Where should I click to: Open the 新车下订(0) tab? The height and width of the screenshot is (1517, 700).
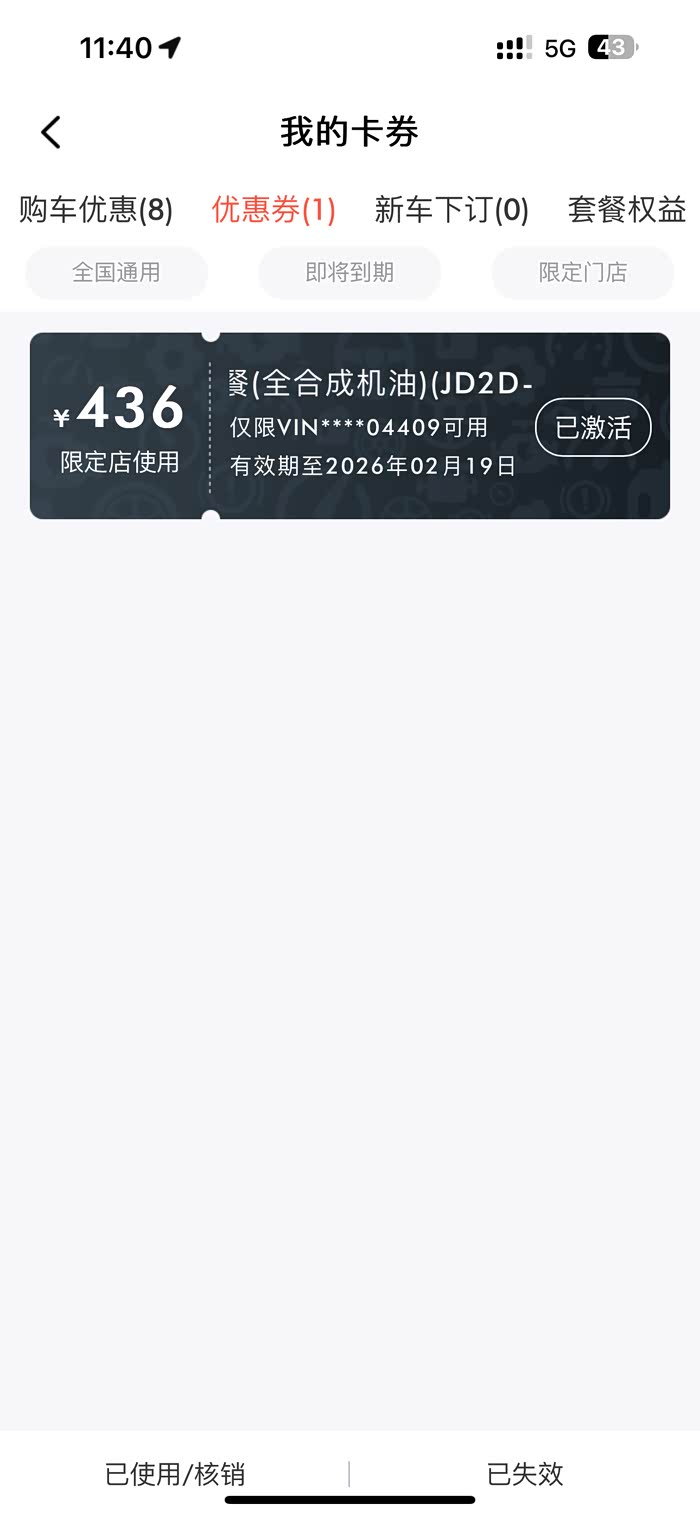[452, 210]
